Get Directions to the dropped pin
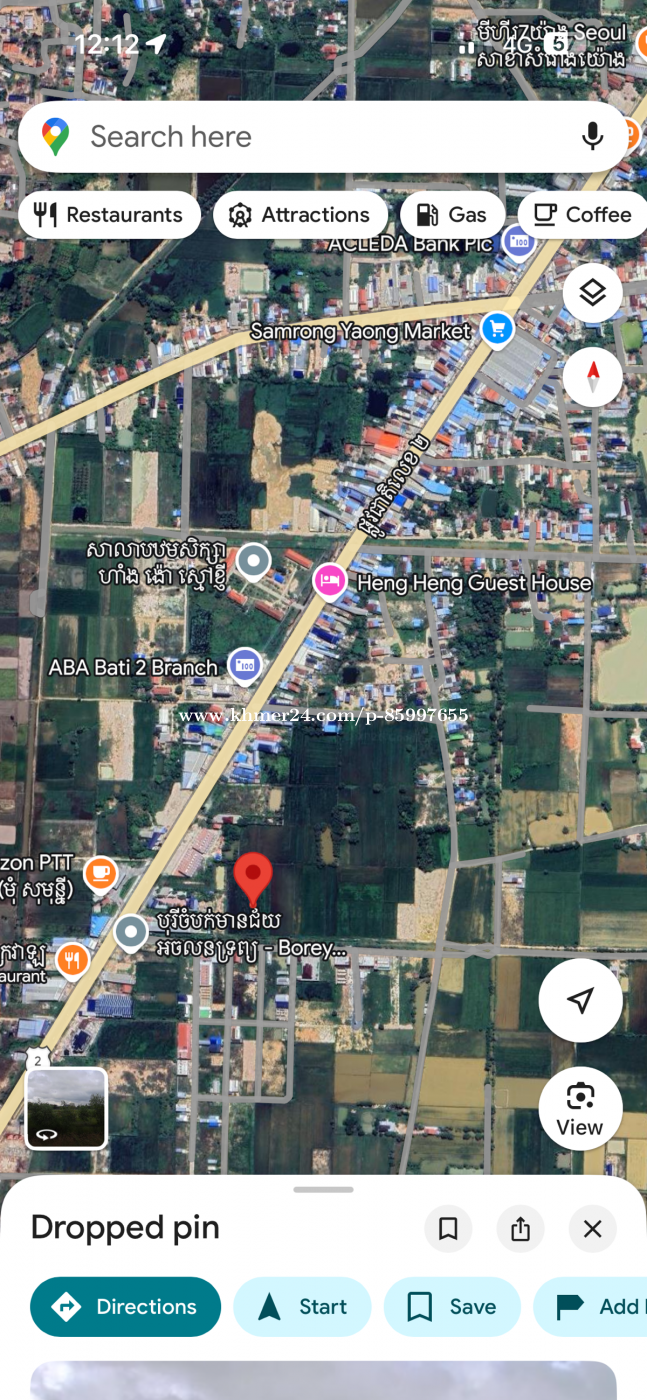This screenshot has height=1400, width=647. [125, 1307]
